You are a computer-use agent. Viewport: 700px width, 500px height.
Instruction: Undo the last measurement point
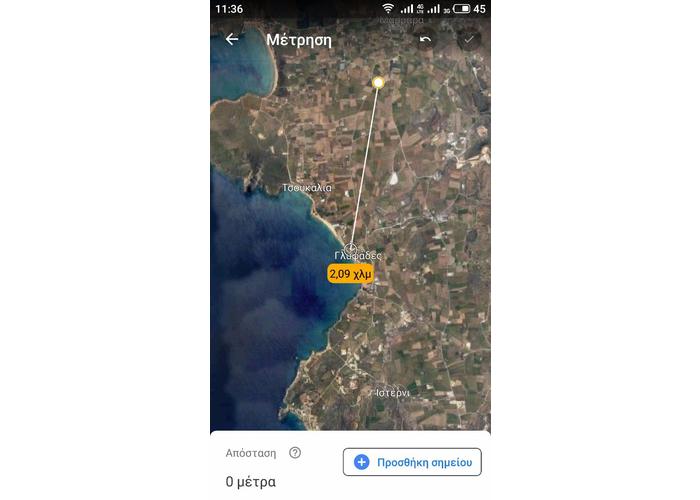pos(426,39)
